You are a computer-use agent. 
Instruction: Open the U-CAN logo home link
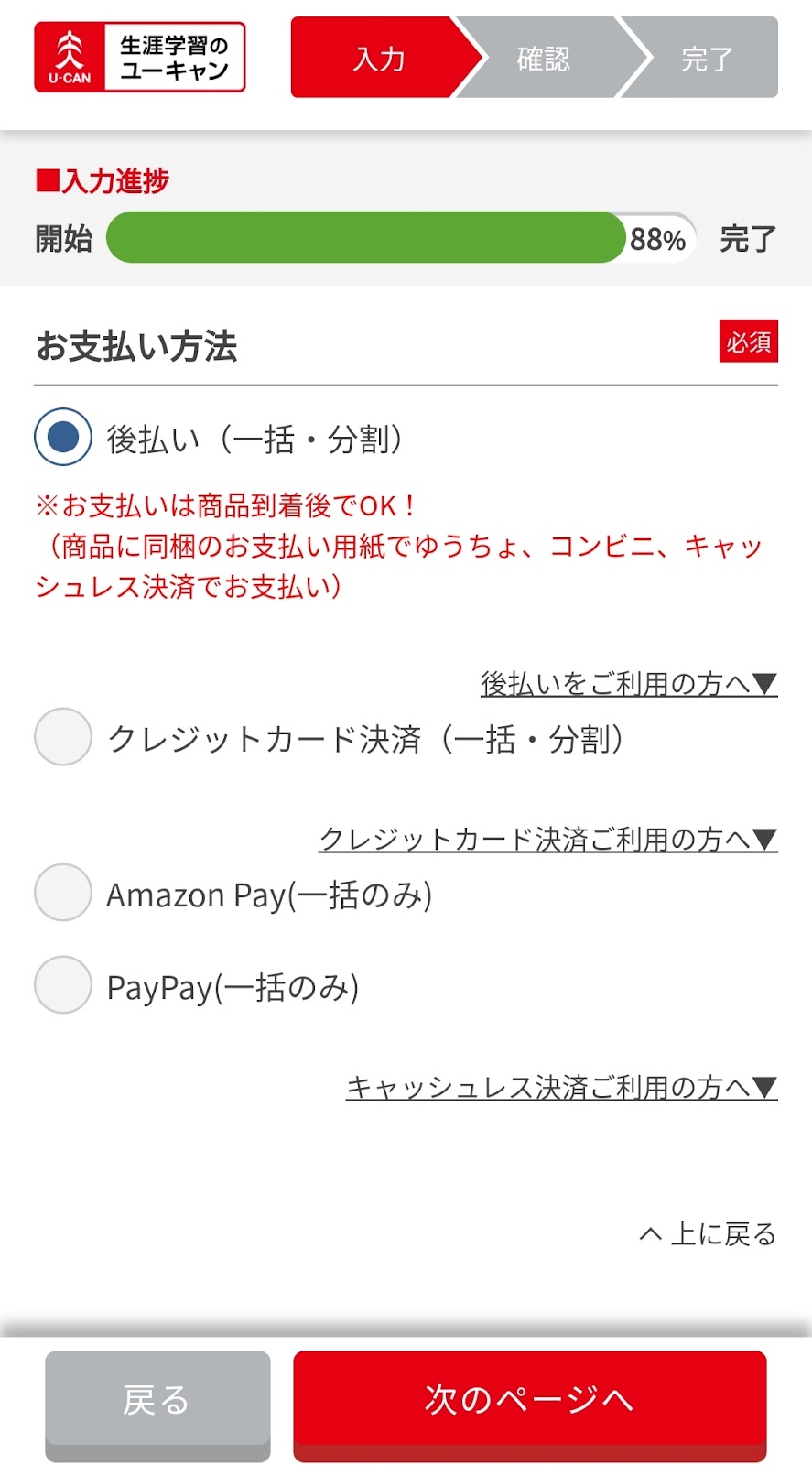[x=140, y=58]
